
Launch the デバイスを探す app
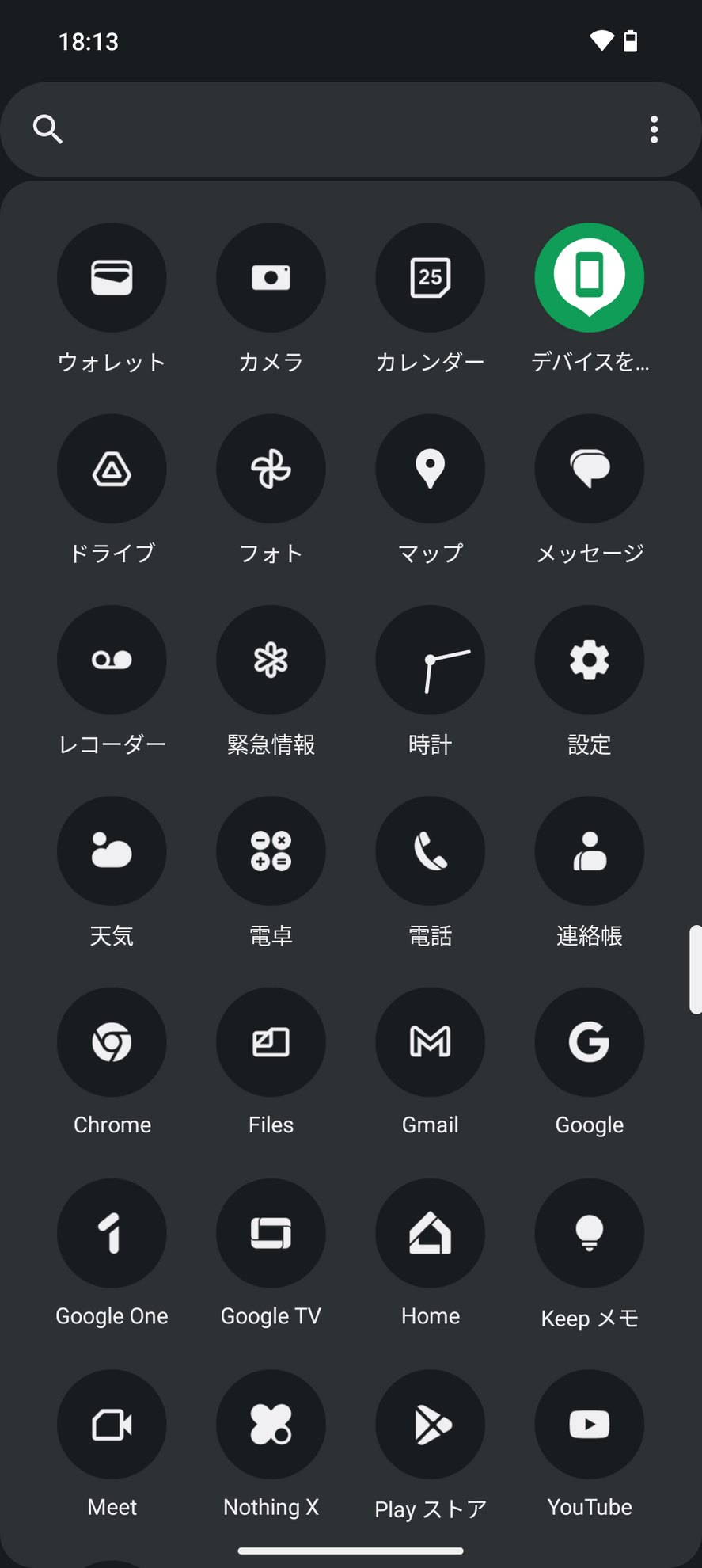coord(589,277)
